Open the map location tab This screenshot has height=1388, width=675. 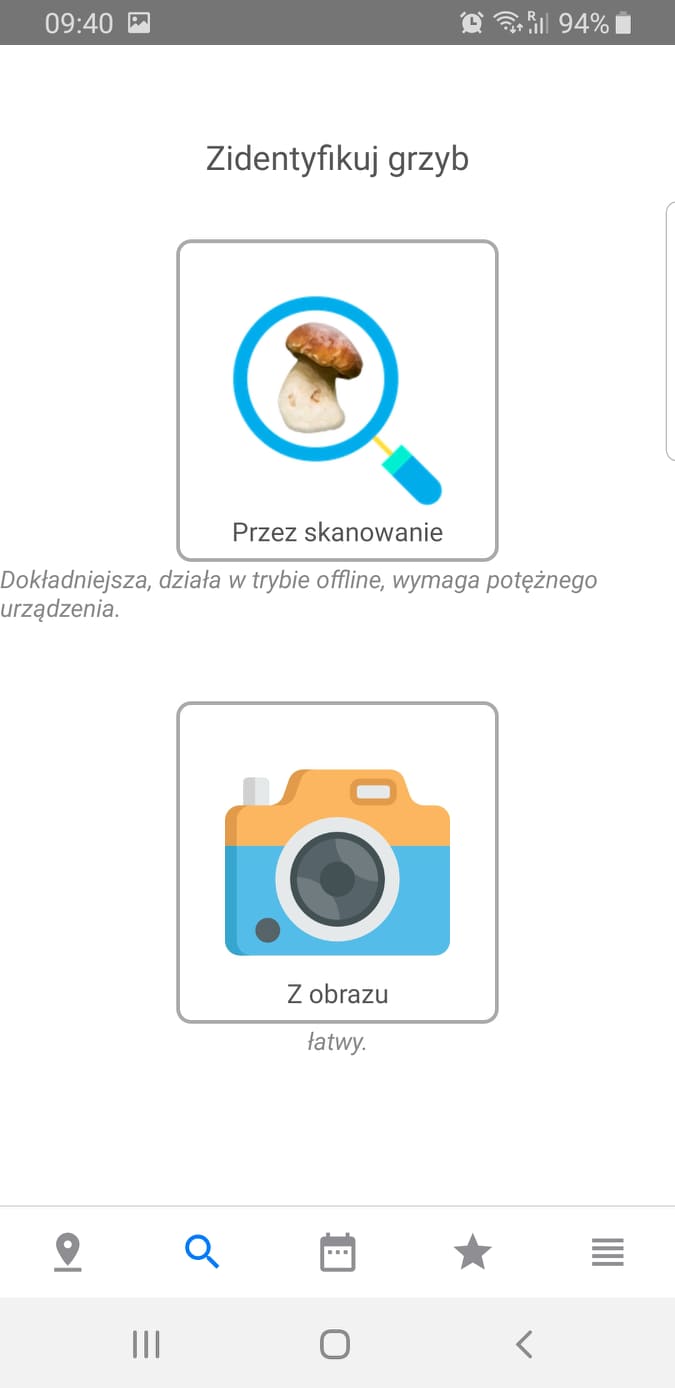67,1252
